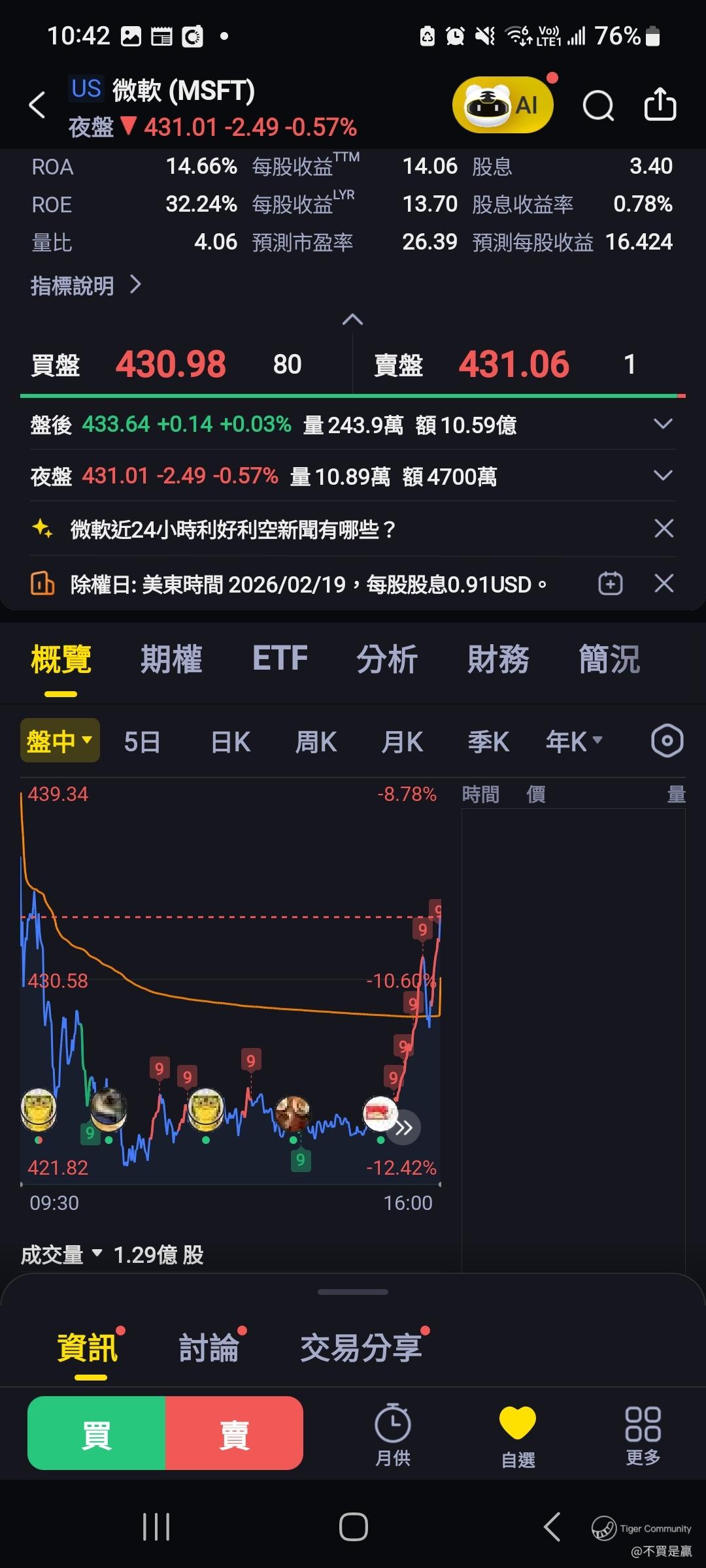Open the AI assistant button

[503, 105]
